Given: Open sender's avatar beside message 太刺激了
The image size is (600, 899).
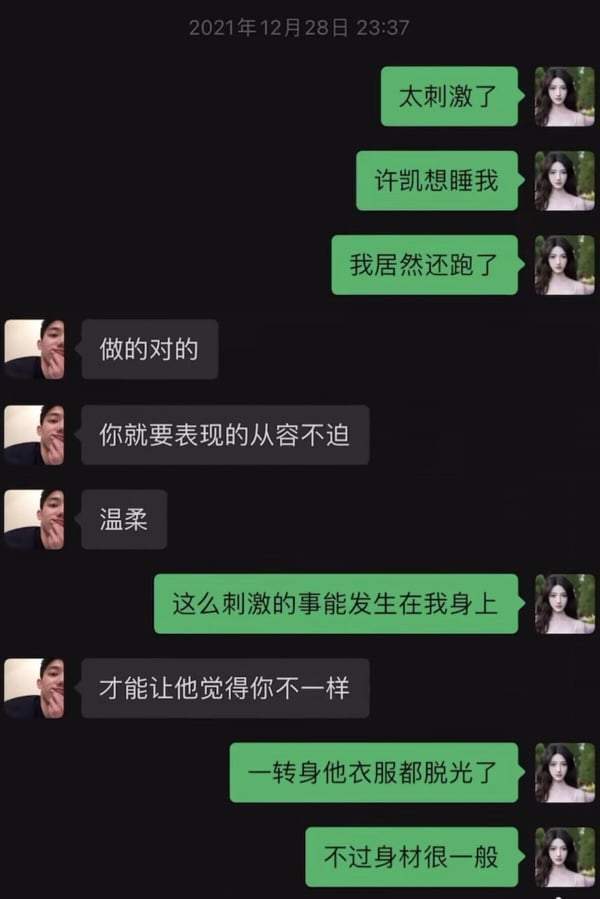Looking at the screenshot, I should click(x=564, y=97).
